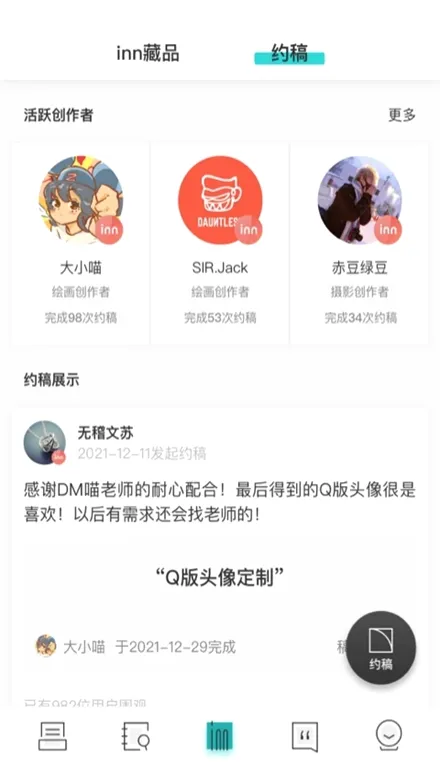Tap 大小喵 artist name under the commission
The width and height of the screenshot is (440, 770).
click(84, 647)
